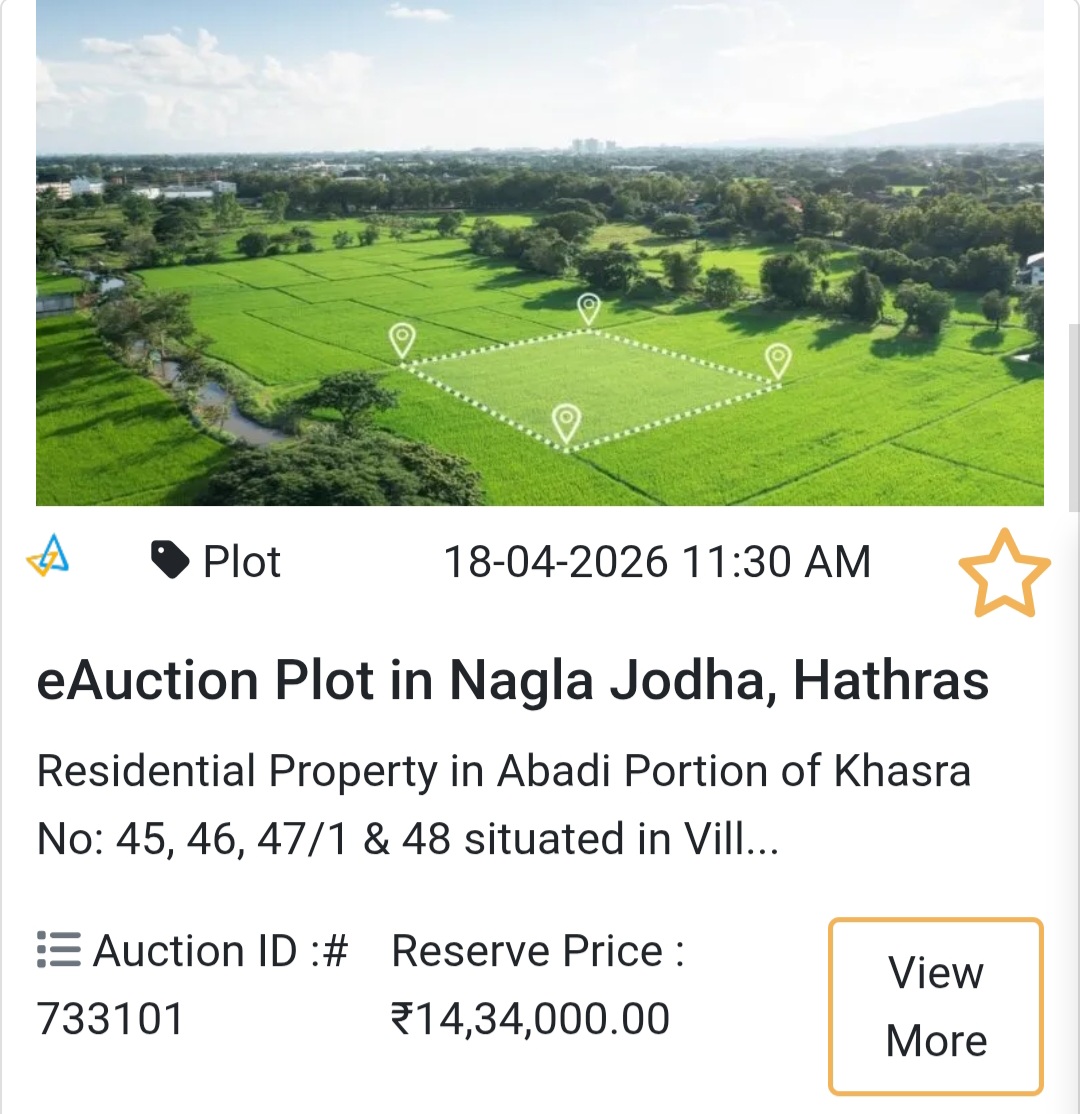Screen dimensions: 1080x1114
Task: Click the bottom location pin on the field
Action: 568,418
